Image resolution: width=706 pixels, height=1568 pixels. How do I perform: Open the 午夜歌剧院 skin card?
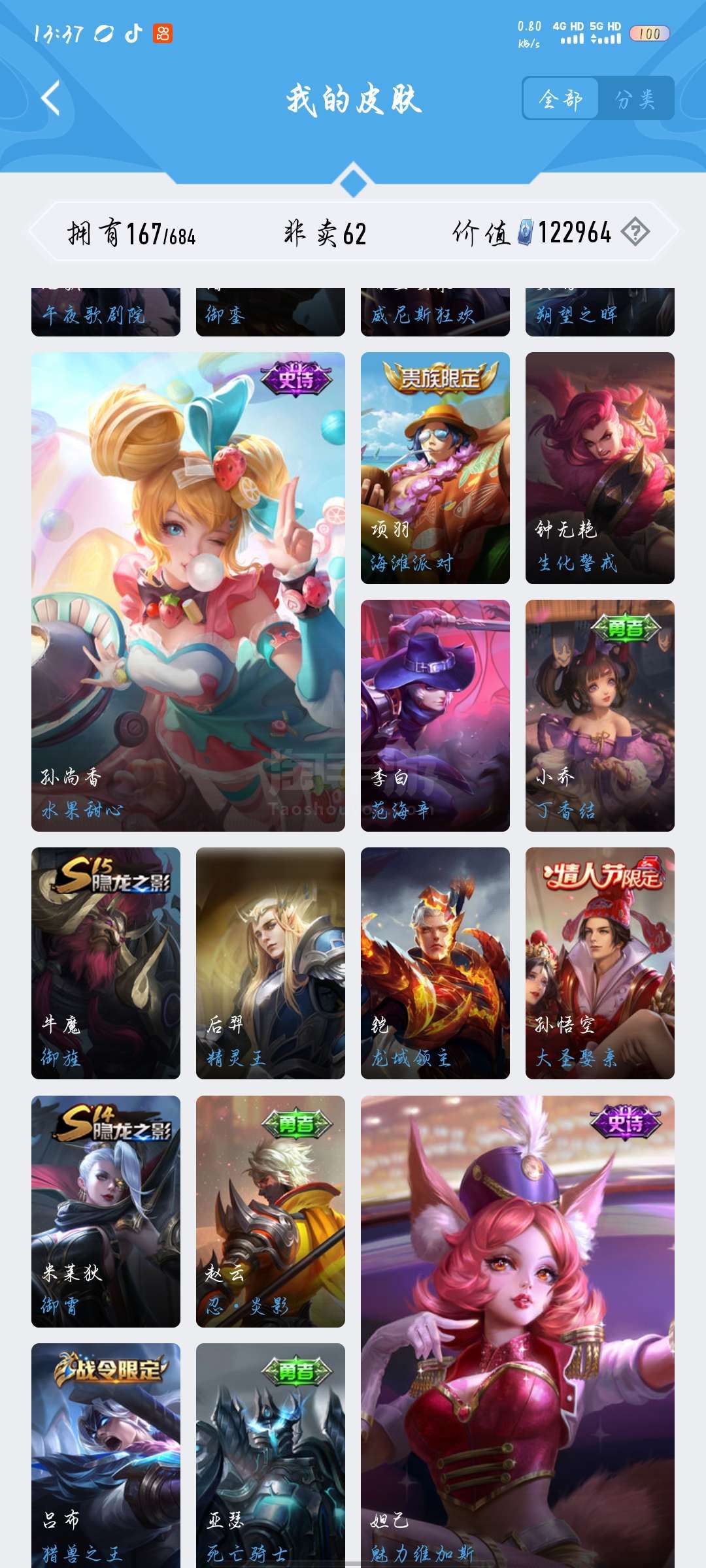click(x=106, y=312)
